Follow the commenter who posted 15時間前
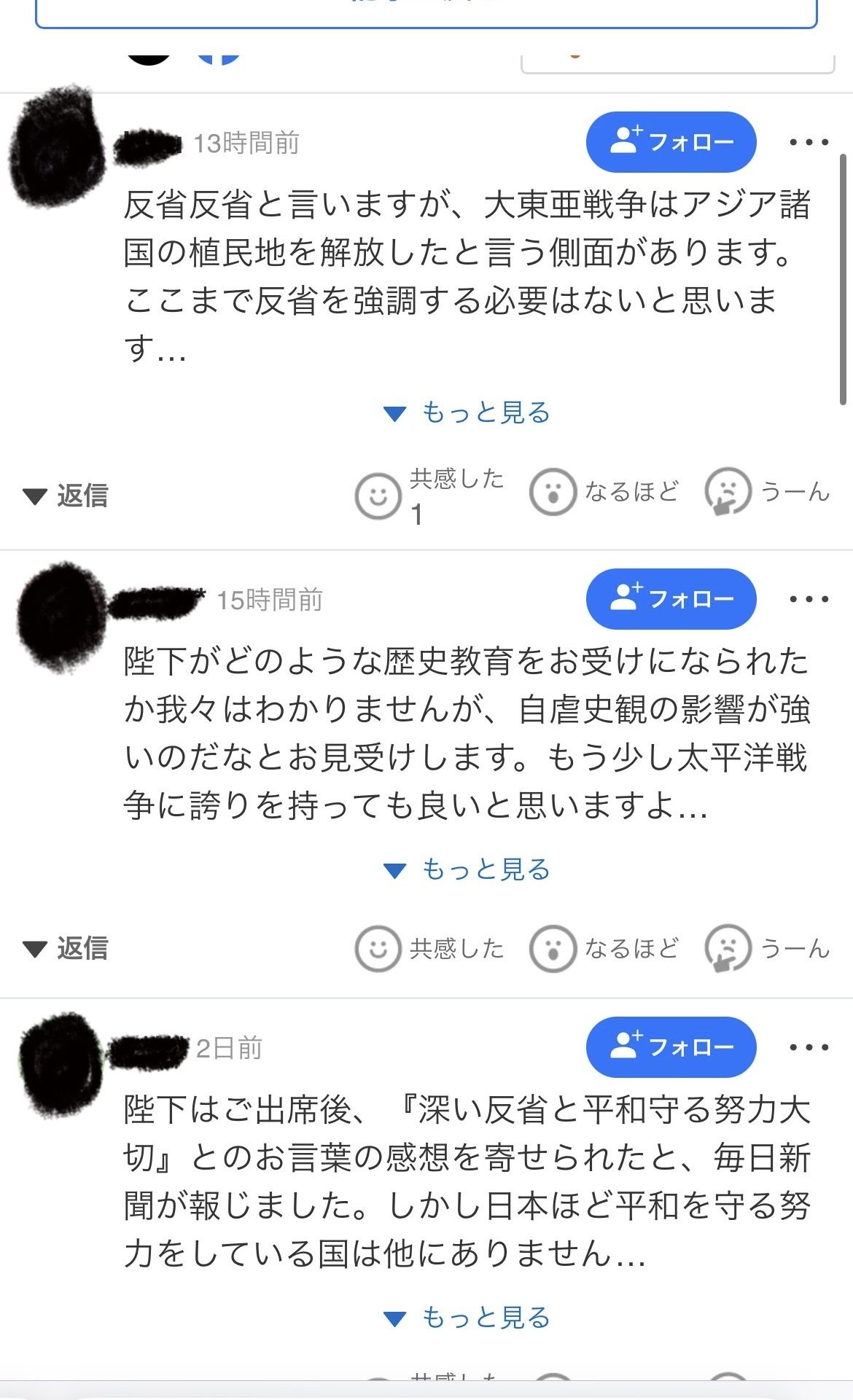The image size is (853, 1400). [671, 599]
